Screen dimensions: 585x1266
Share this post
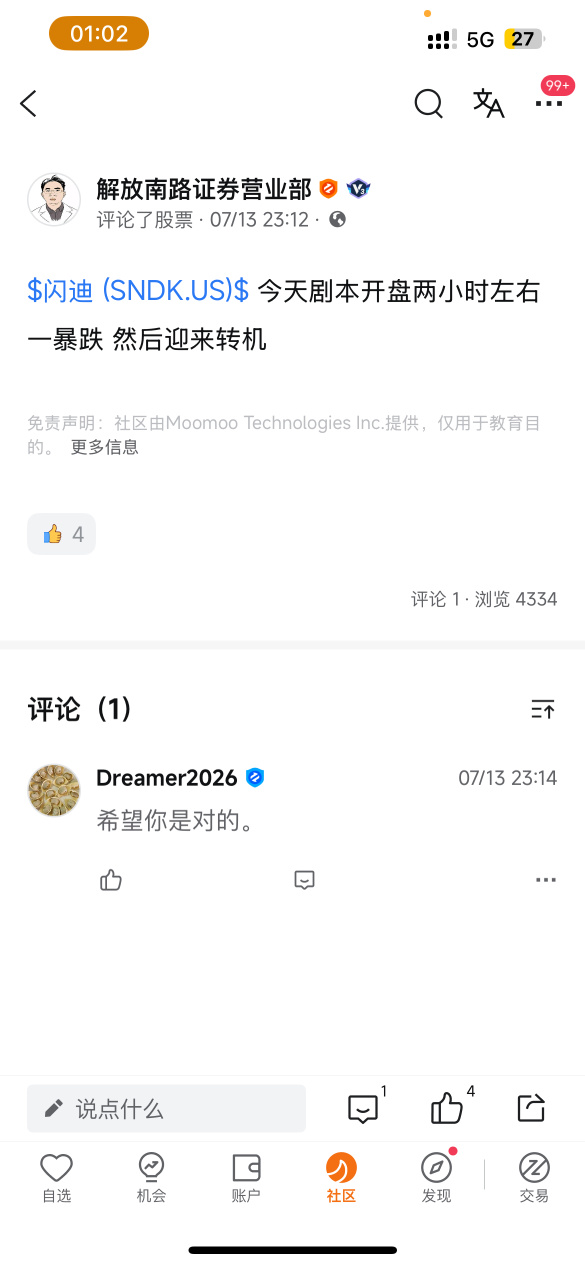coord(531,1108)
